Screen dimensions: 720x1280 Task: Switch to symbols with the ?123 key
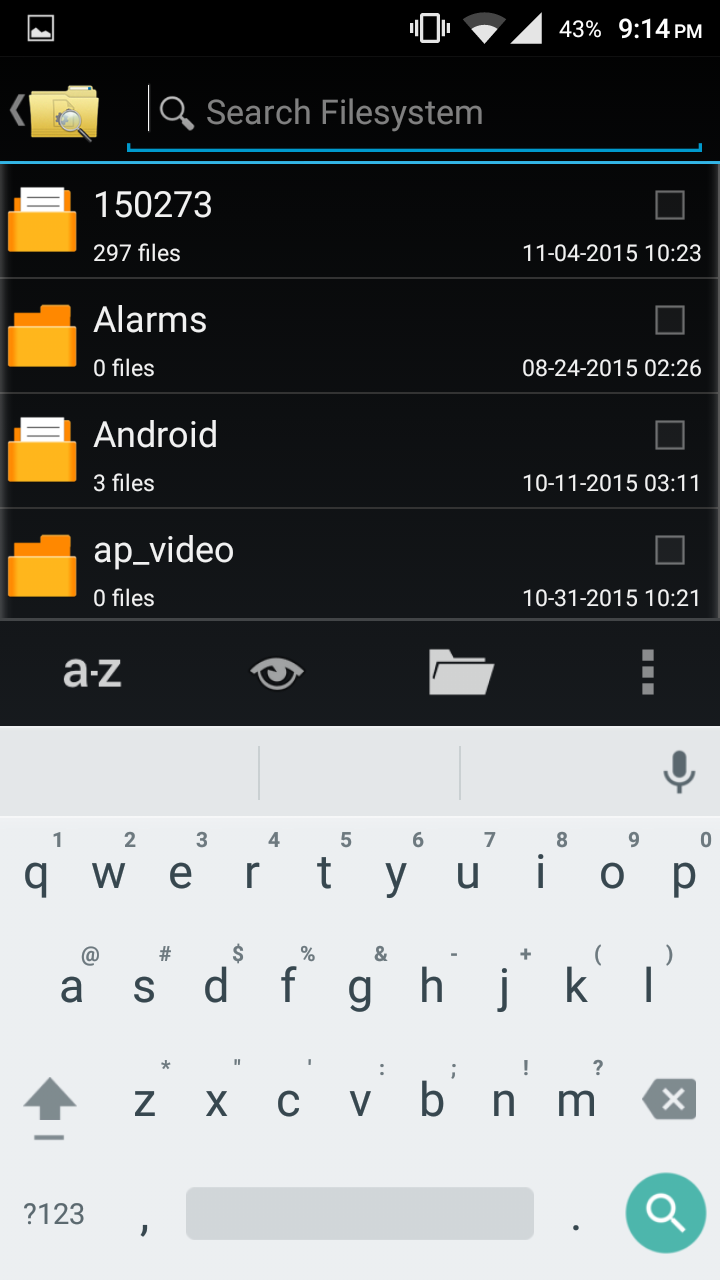(x=54, y=1213)
